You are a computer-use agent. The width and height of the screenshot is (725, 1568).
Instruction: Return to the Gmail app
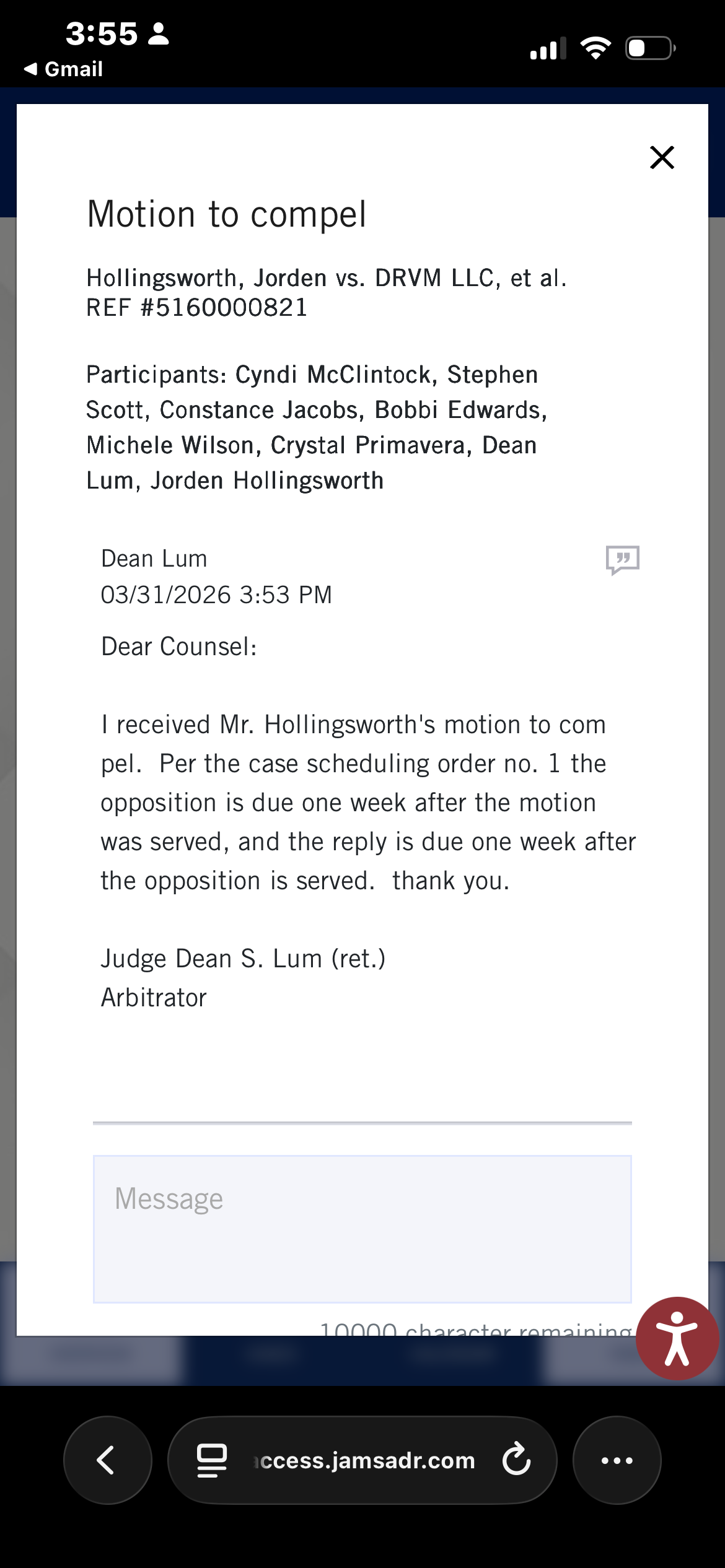tap(63, 69)
